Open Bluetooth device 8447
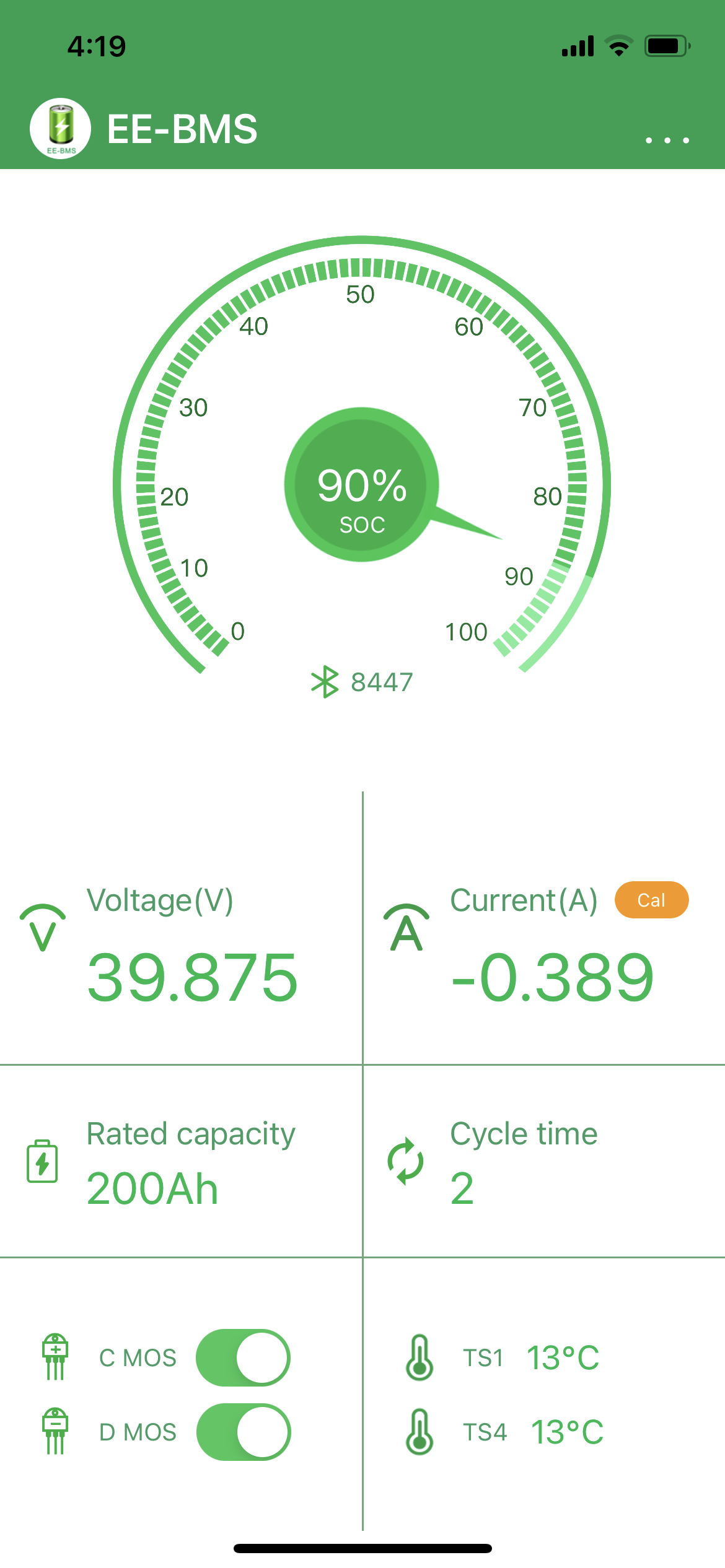725x1568 pixels. pos(362,682)
